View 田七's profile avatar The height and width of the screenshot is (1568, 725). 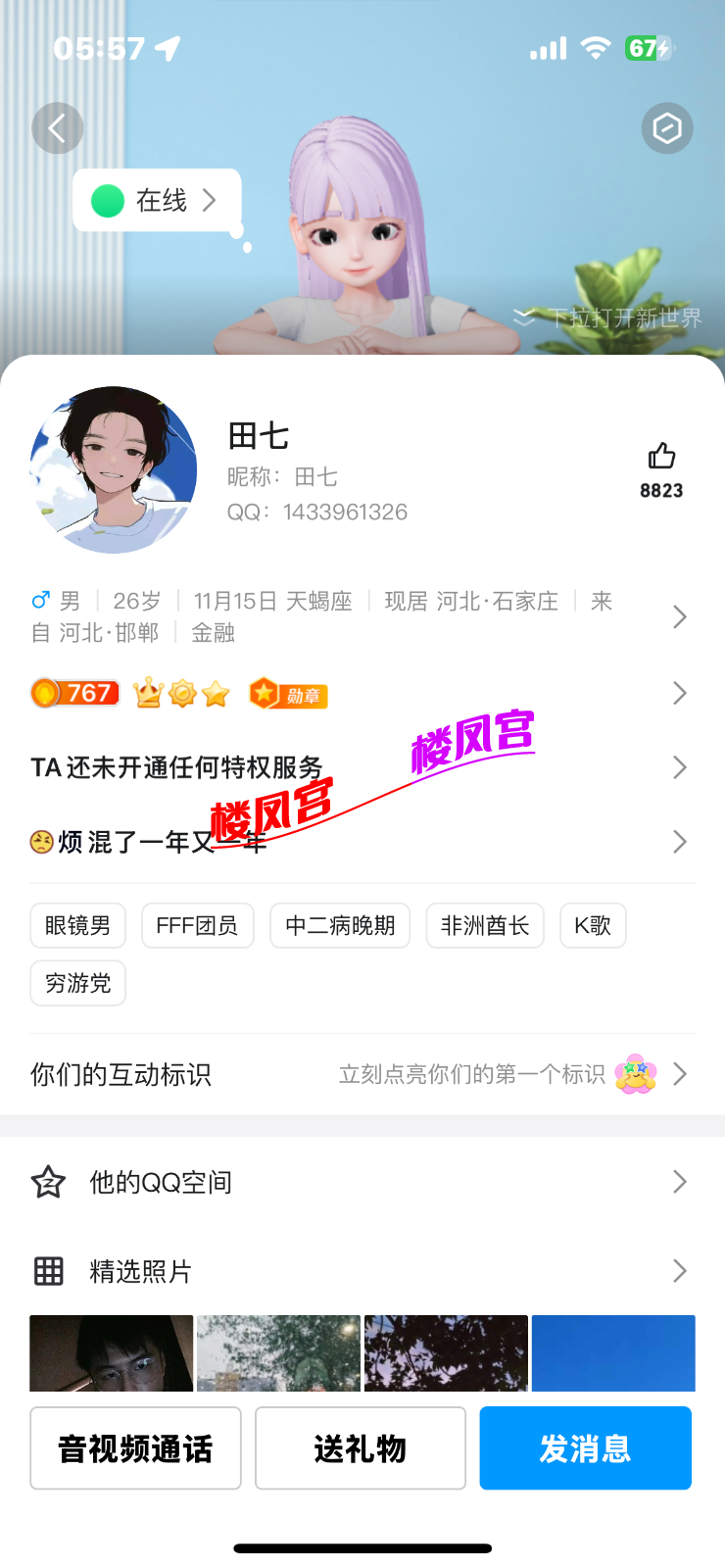[114, 469]
